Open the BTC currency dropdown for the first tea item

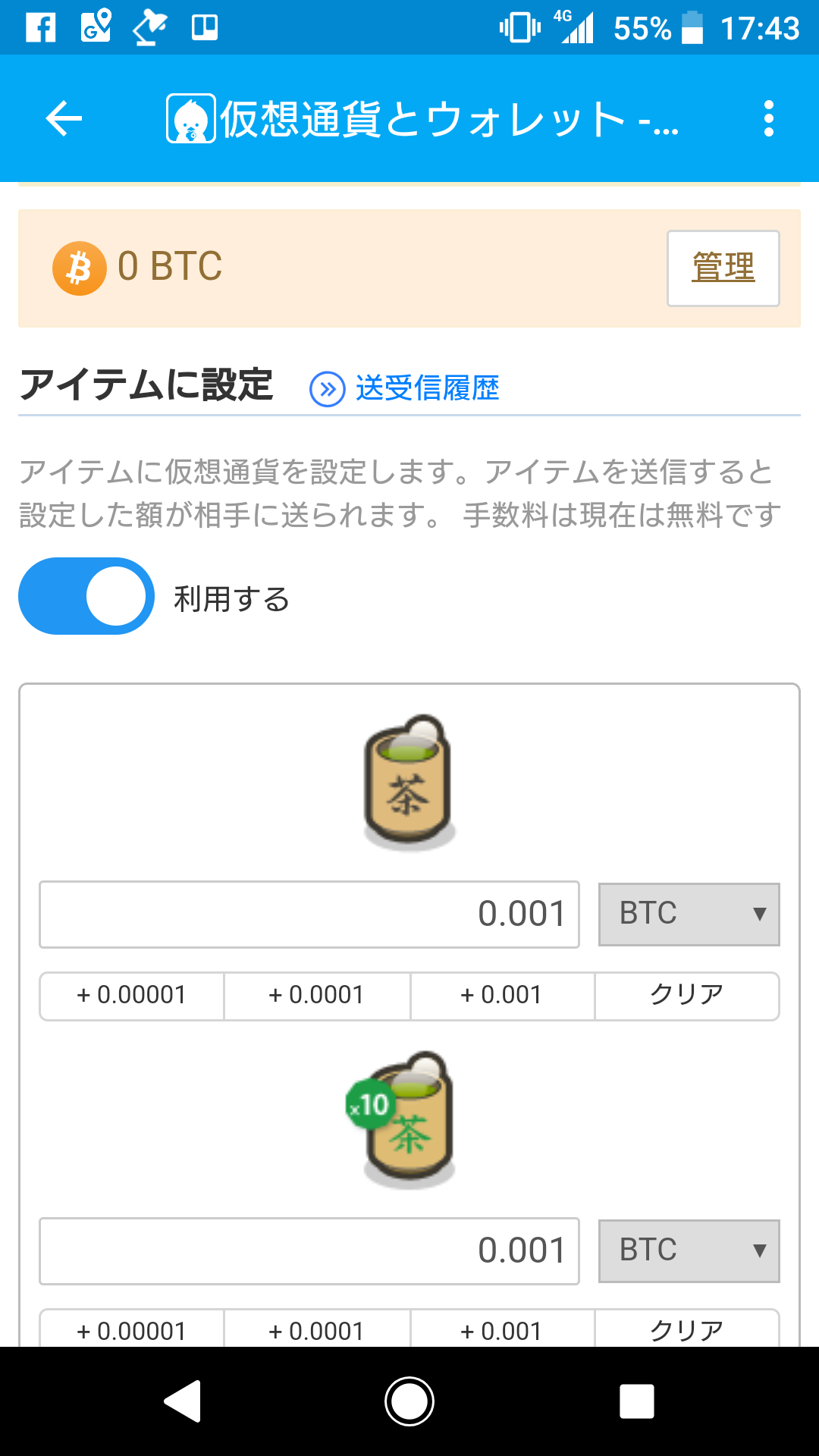coord(688,913)
